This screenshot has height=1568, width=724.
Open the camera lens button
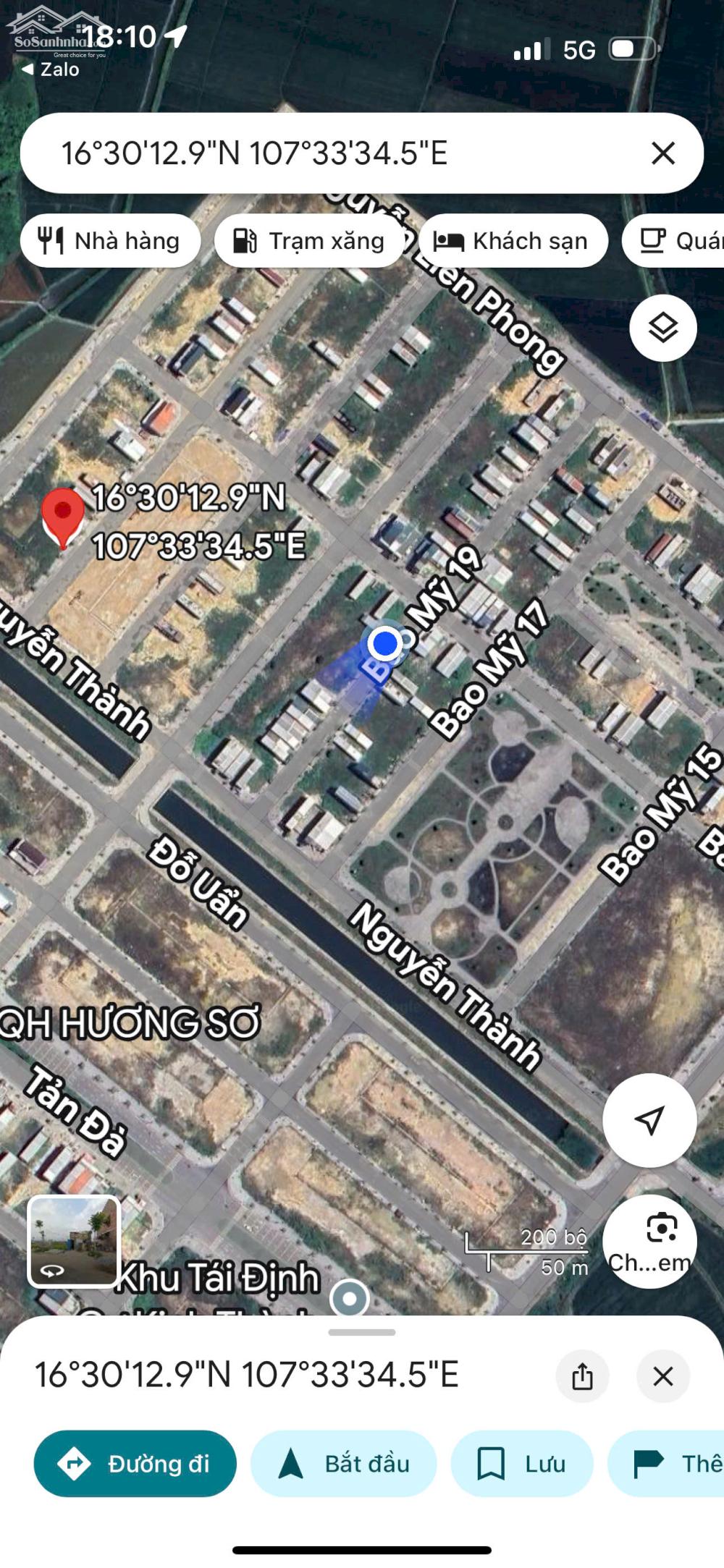(649, 1241)
